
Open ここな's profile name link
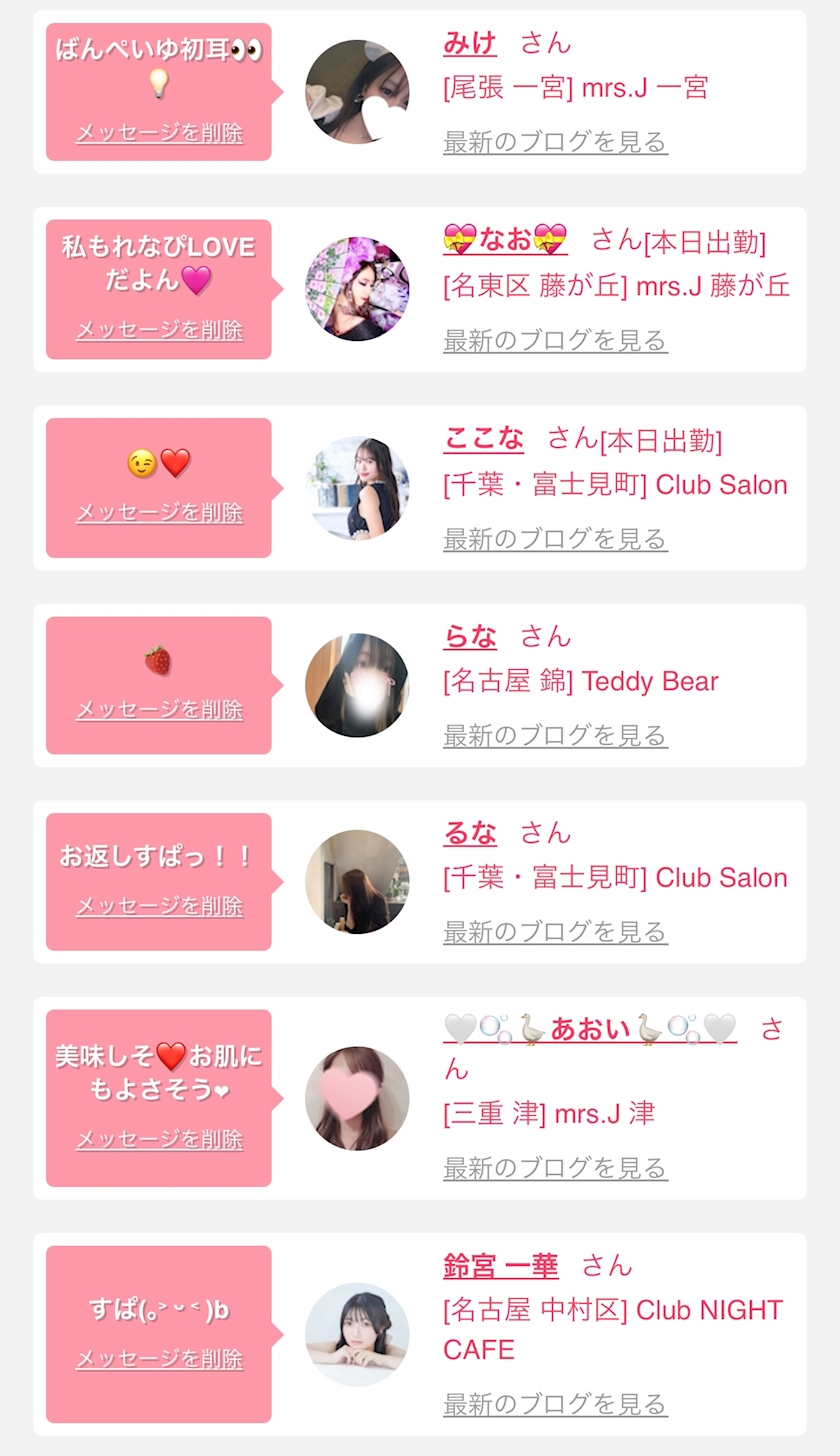pyautogui.click(x=483, y=438)
